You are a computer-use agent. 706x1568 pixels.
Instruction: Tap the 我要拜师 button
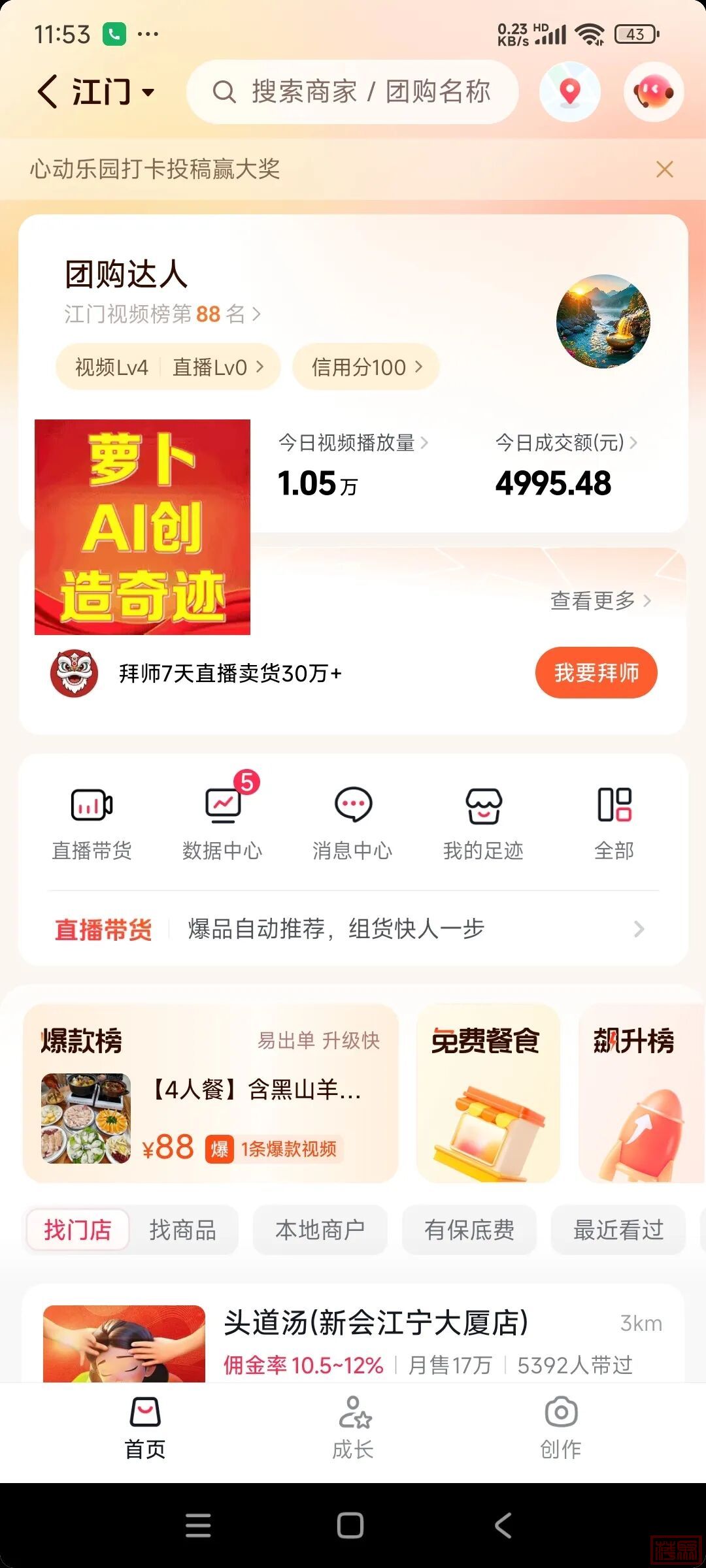tap(596, 672)
